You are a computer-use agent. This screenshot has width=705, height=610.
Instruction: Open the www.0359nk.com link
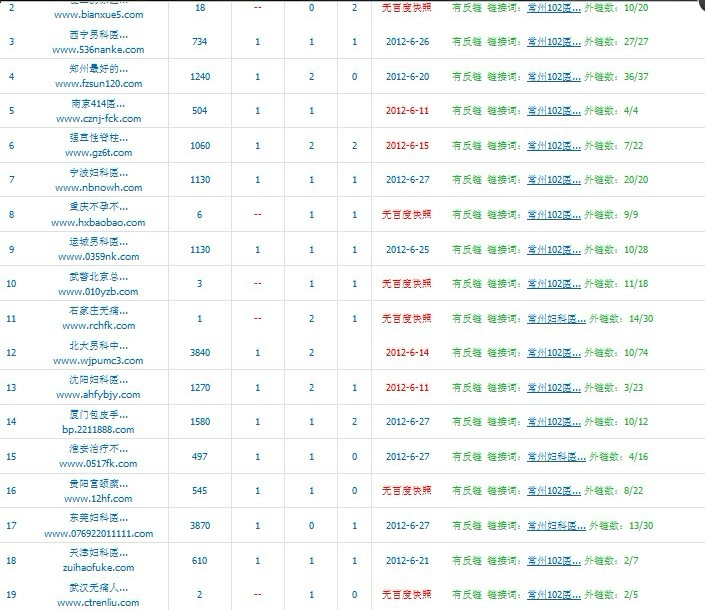click(99, 256)
